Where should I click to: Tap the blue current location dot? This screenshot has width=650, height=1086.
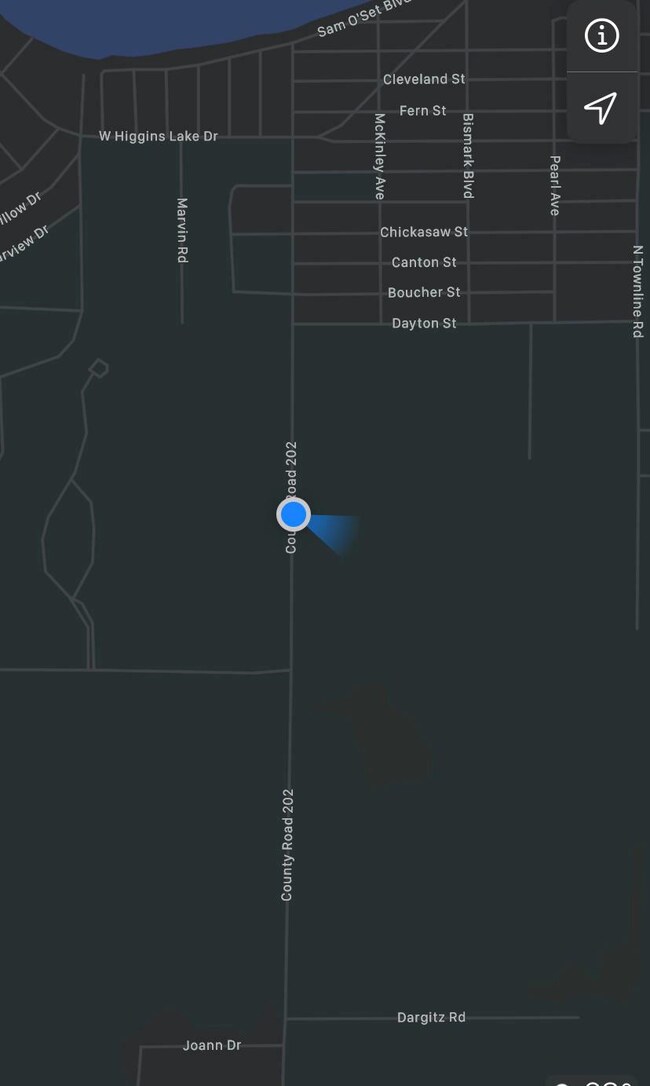pos(293,515)
